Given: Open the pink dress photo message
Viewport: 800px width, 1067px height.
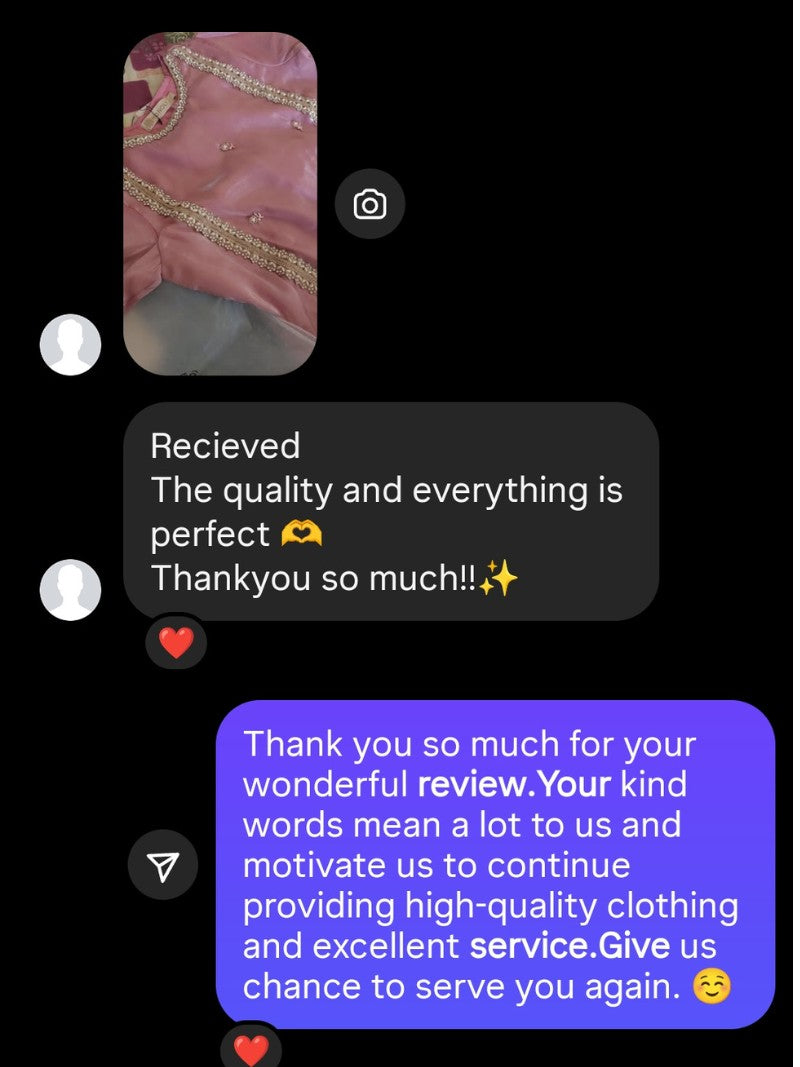Looking at the screenshot, I should (220, 204).
